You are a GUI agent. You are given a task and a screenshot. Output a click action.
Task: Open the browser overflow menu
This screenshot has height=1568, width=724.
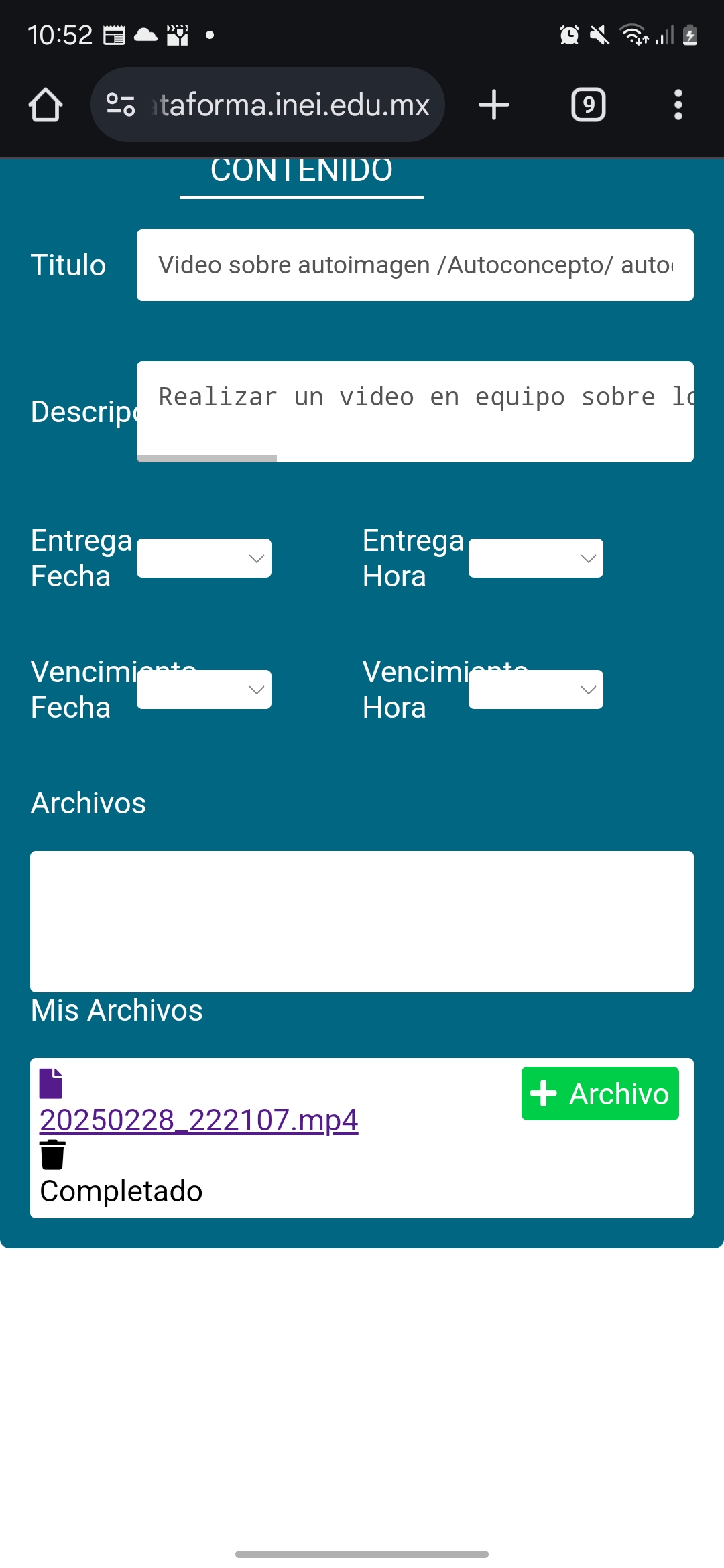coord(678,105)
